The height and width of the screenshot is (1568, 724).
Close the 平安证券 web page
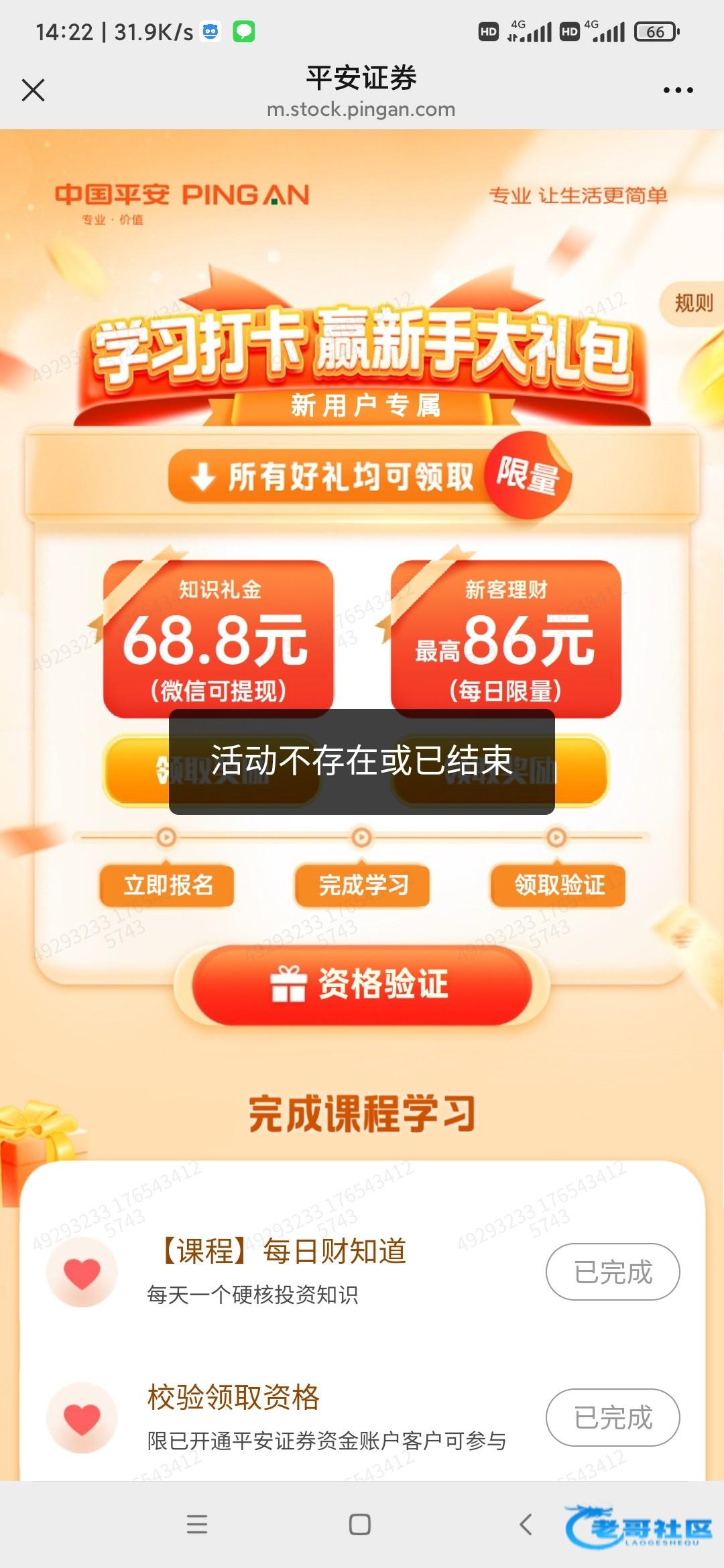[33, 90]
